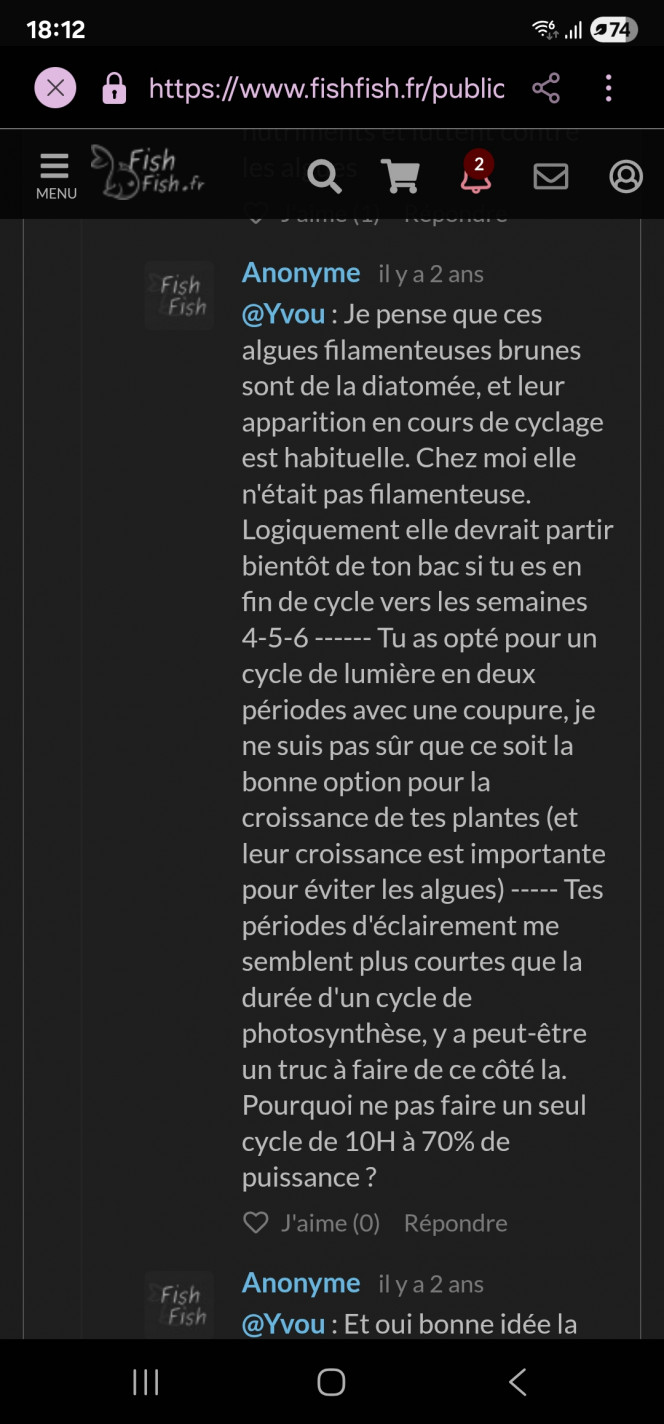Open the notifications bell

(475, 177)
